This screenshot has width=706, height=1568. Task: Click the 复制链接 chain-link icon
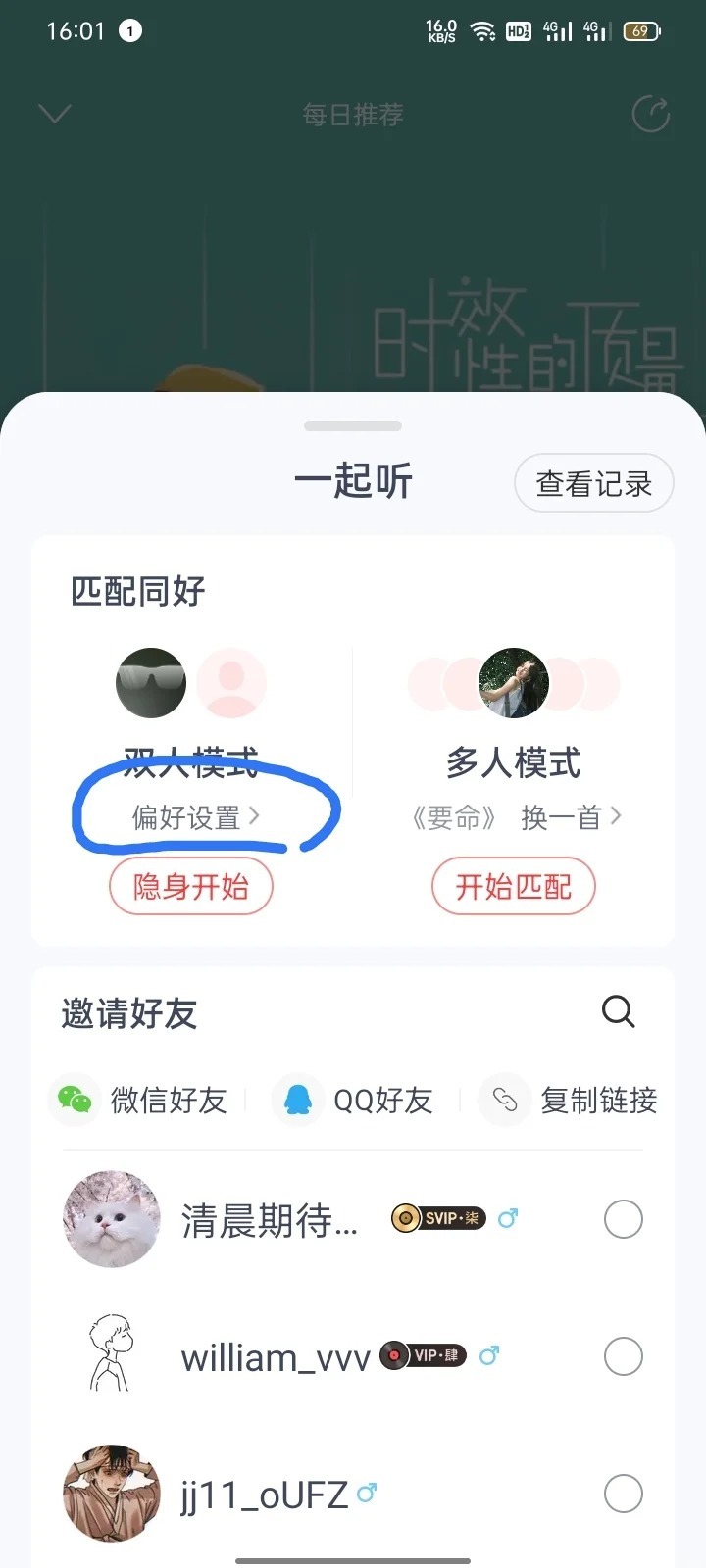(x=504, y=1101)
